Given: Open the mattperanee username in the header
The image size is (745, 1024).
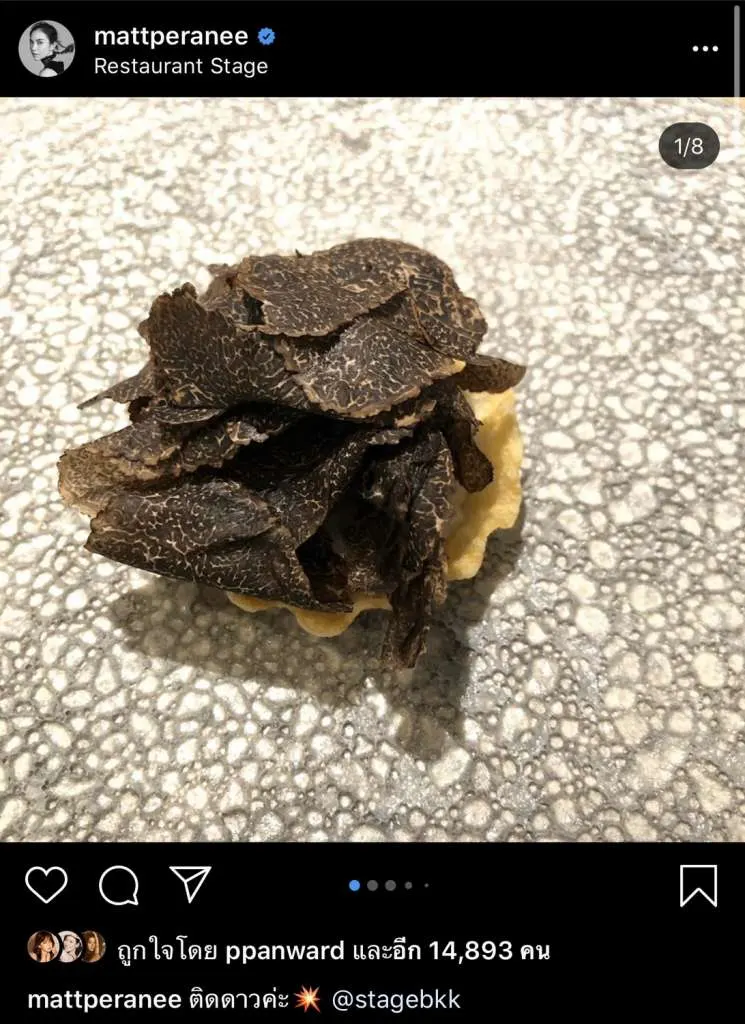Looking at the screenshot, I should tap(173, 36).
